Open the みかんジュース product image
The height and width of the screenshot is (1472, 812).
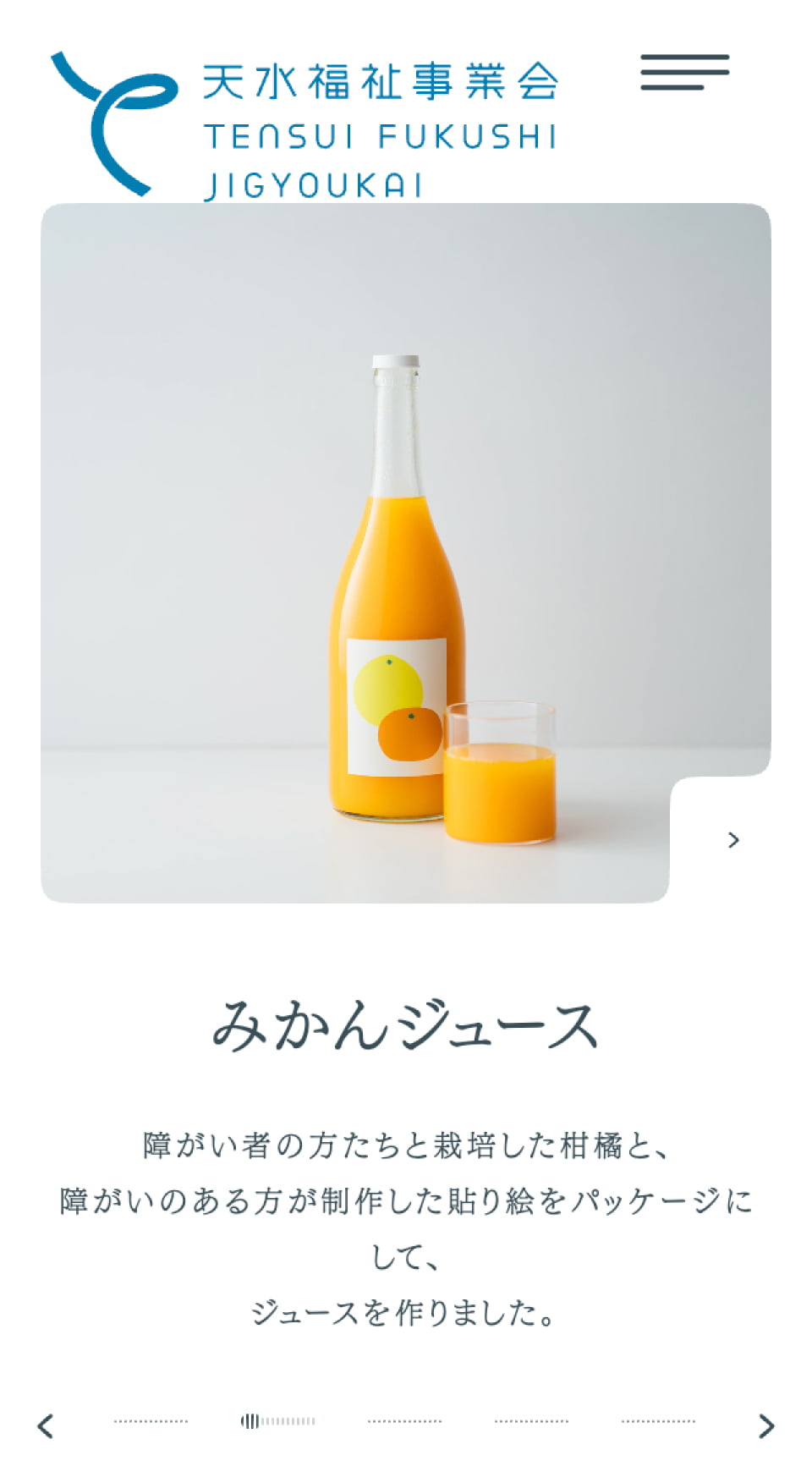[x=405, y=552]
